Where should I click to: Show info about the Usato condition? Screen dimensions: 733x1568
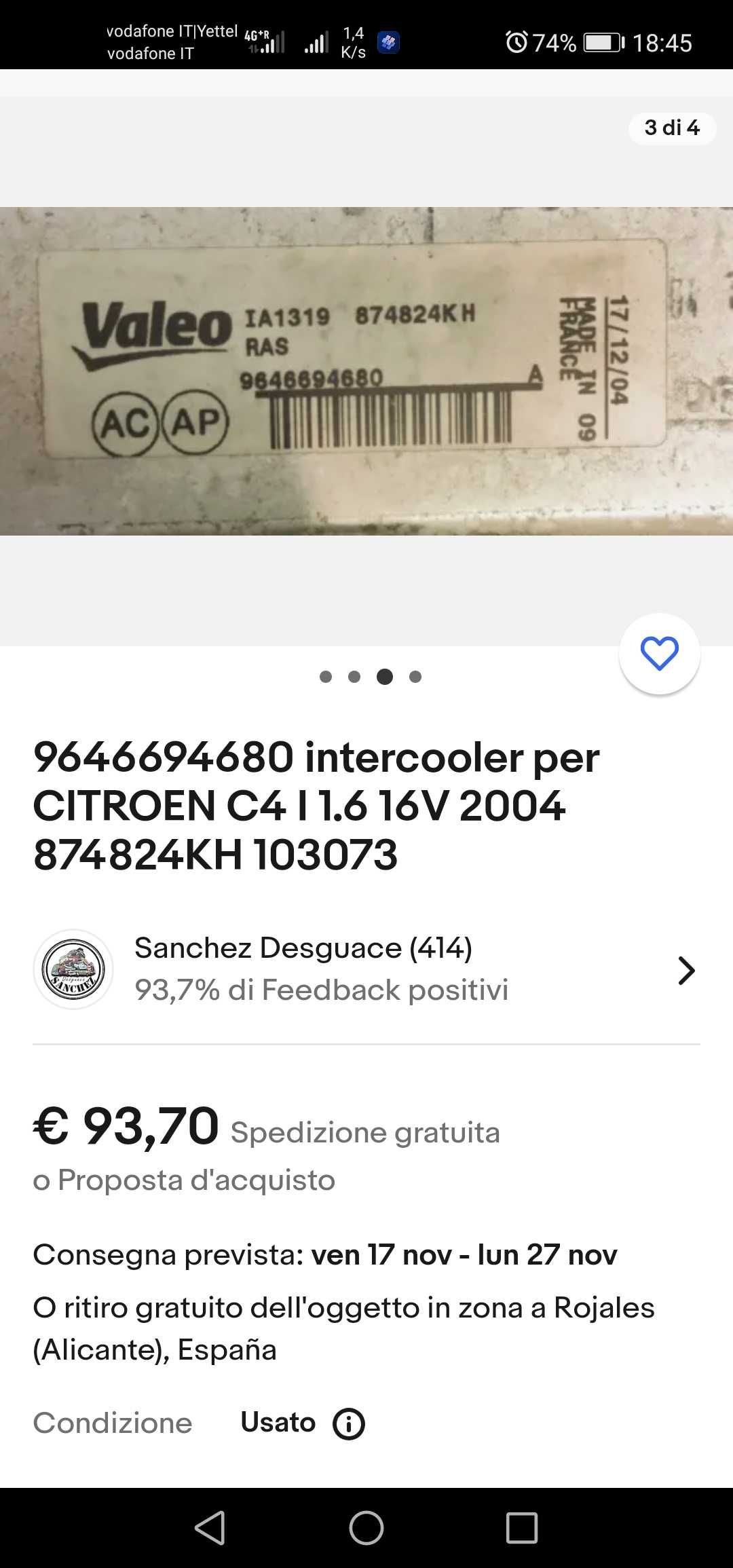(x=349, y=1423)
